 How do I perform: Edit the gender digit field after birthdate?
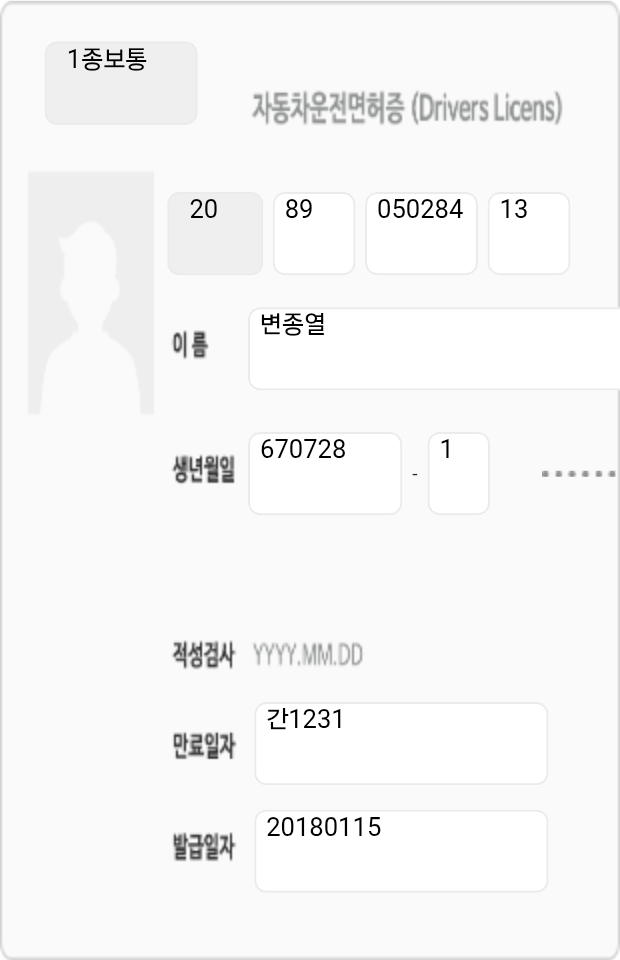[x=458, y=473]
